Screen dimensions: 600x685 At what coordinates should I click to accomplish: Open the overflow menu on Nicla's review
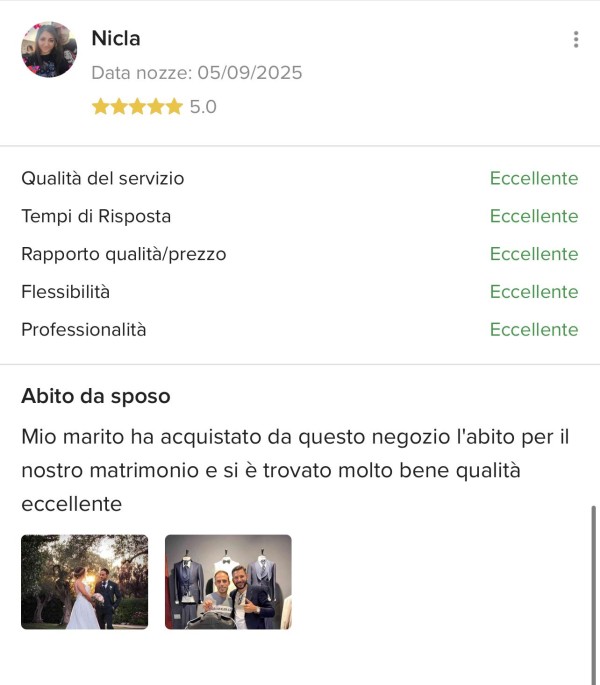[x=576, y=40]
